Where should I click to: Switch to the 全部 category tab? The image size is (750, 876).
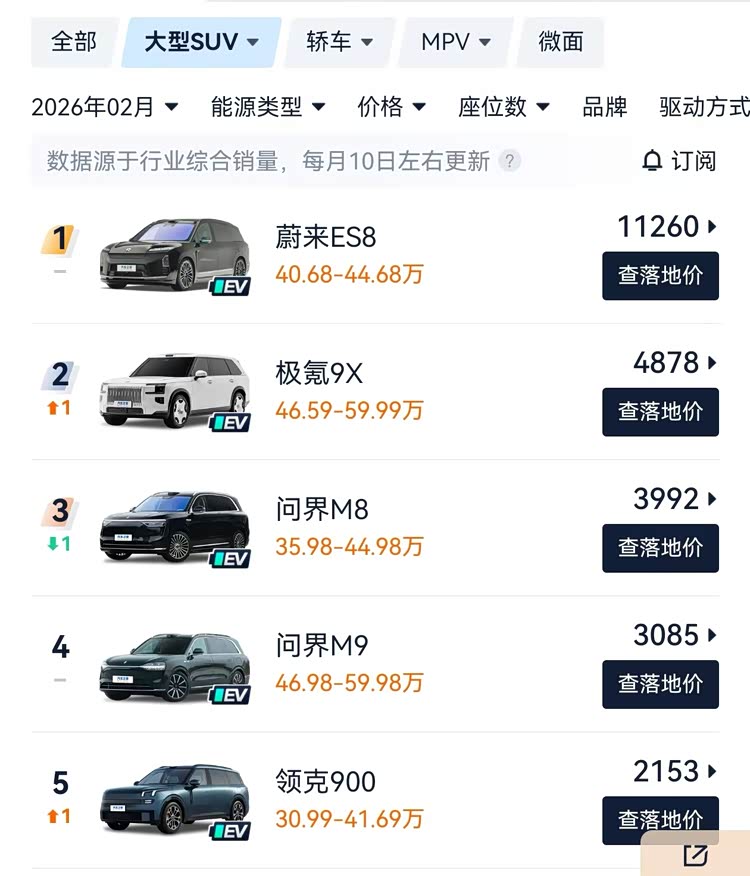click(73, 42)
